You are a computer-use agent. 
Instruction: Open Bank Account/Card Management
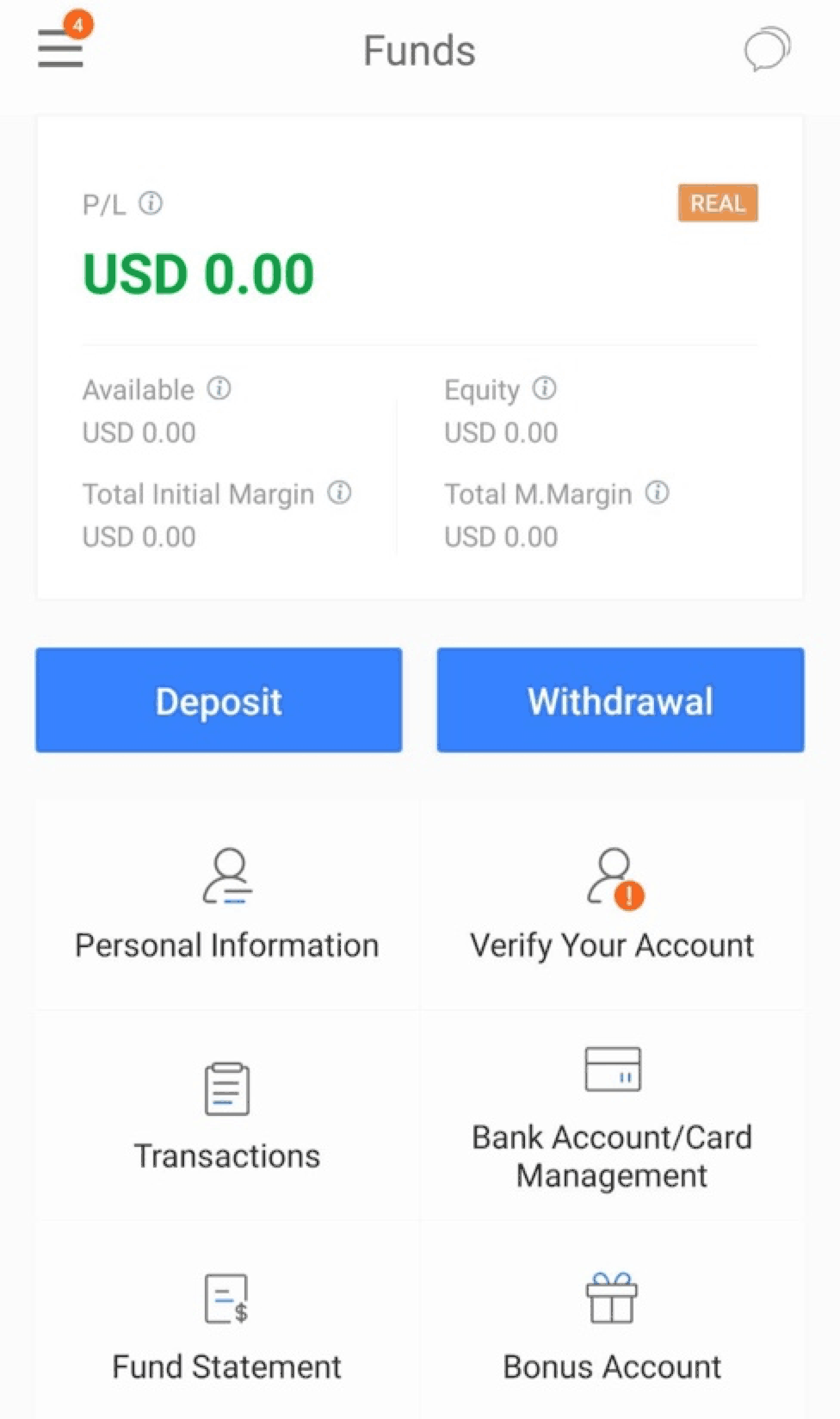pyautogui.click(x=612, y=1116)
